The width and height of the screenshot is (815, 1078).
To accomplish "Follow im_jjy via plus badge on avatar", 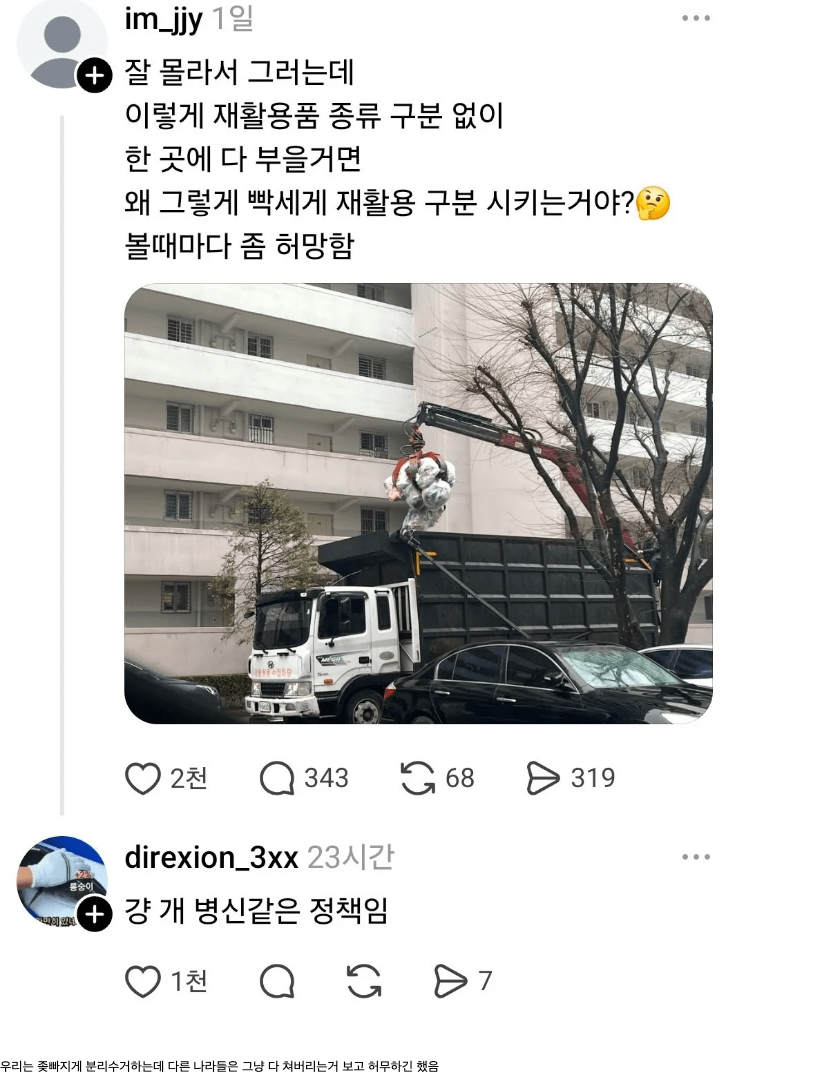I will click(94, 76).
